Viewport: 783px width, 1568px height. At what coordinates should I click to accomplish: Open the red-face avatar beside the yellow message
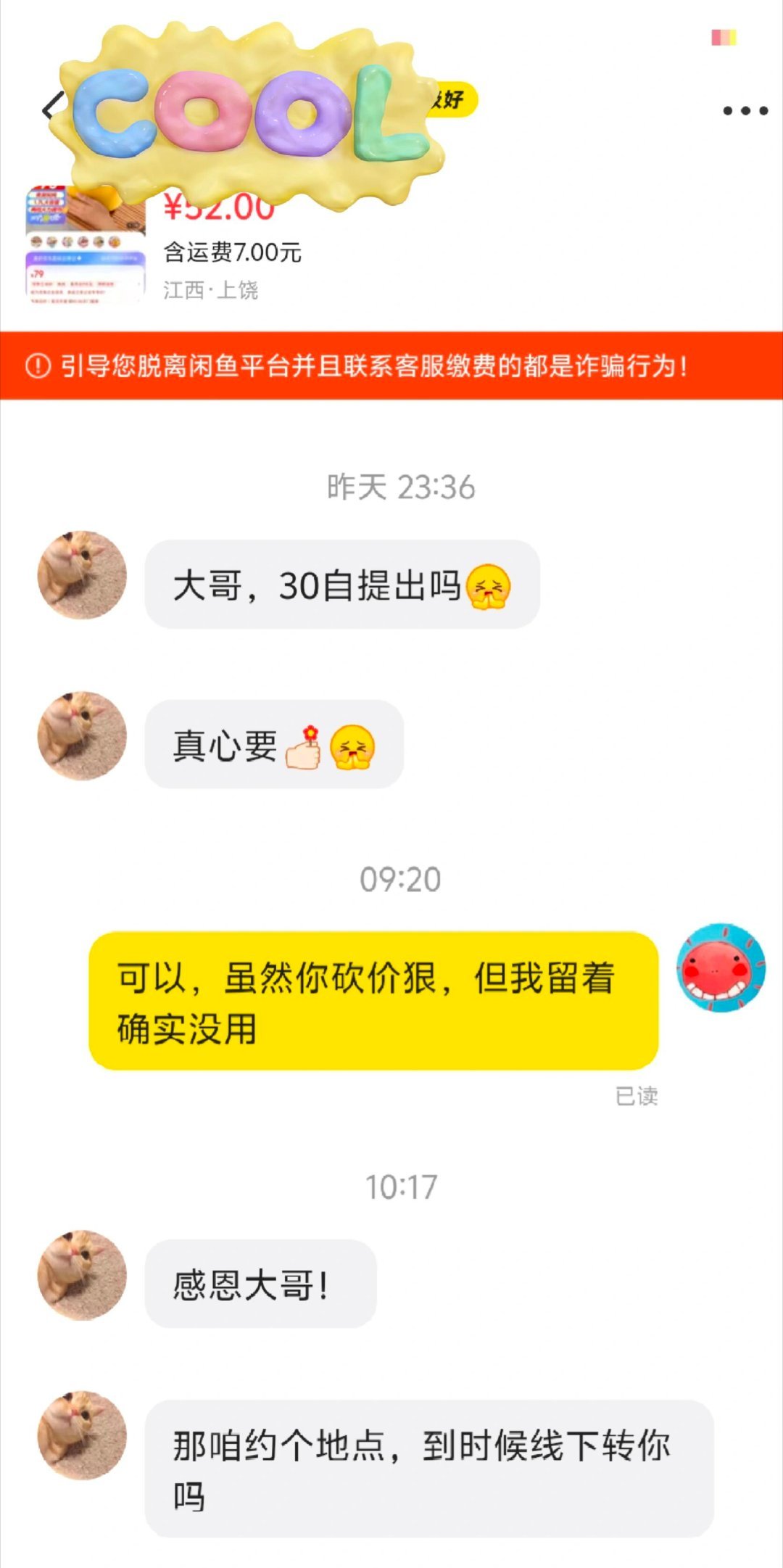pos(721,967)
